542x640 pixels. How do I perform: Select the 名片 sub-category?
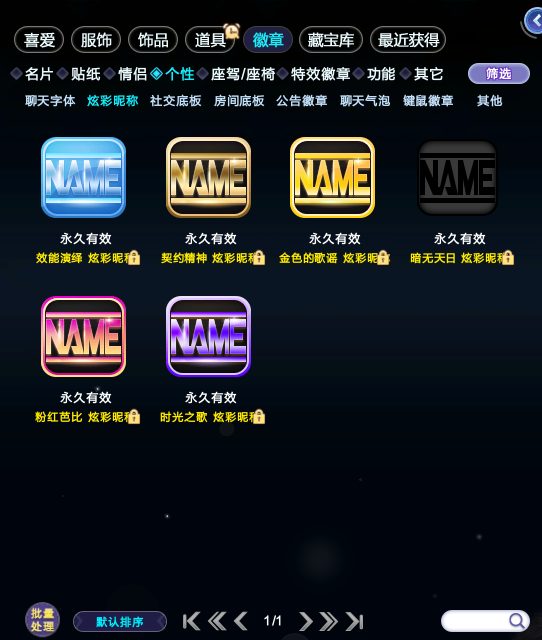[33, 74]
